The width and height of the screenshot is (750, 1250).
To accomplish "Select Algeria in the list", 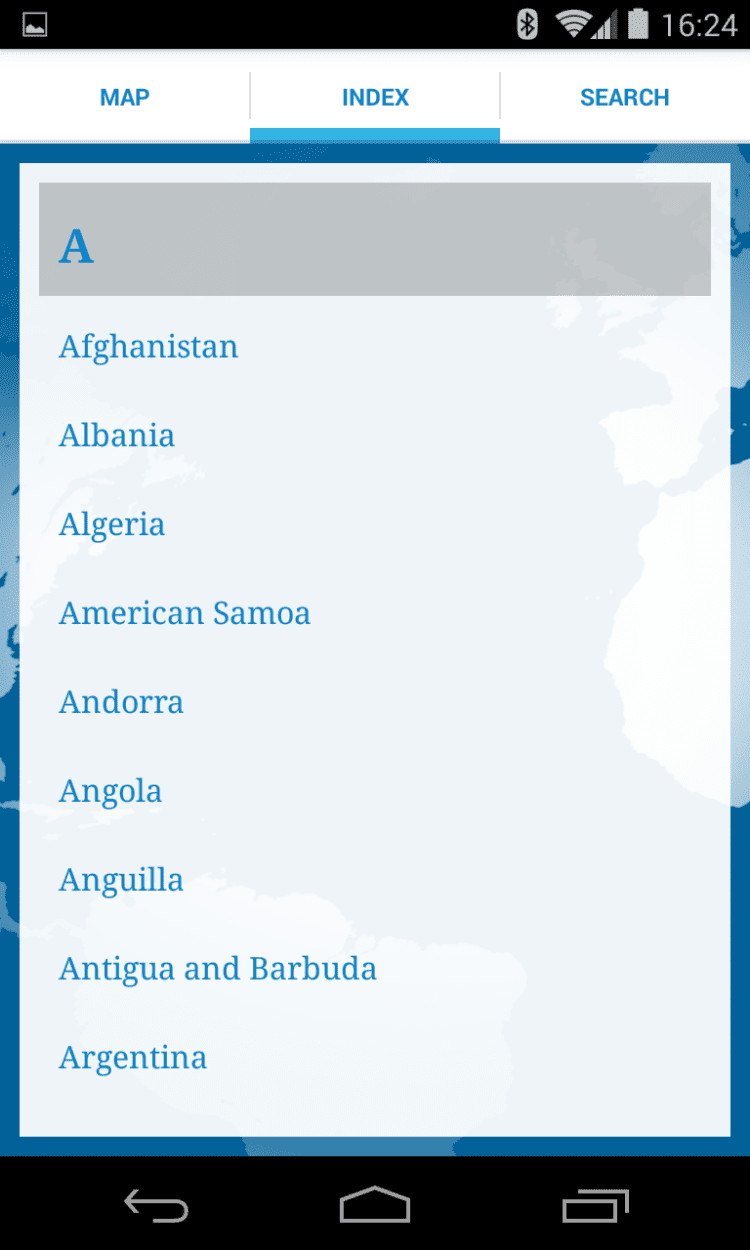I will pos(112,525).
